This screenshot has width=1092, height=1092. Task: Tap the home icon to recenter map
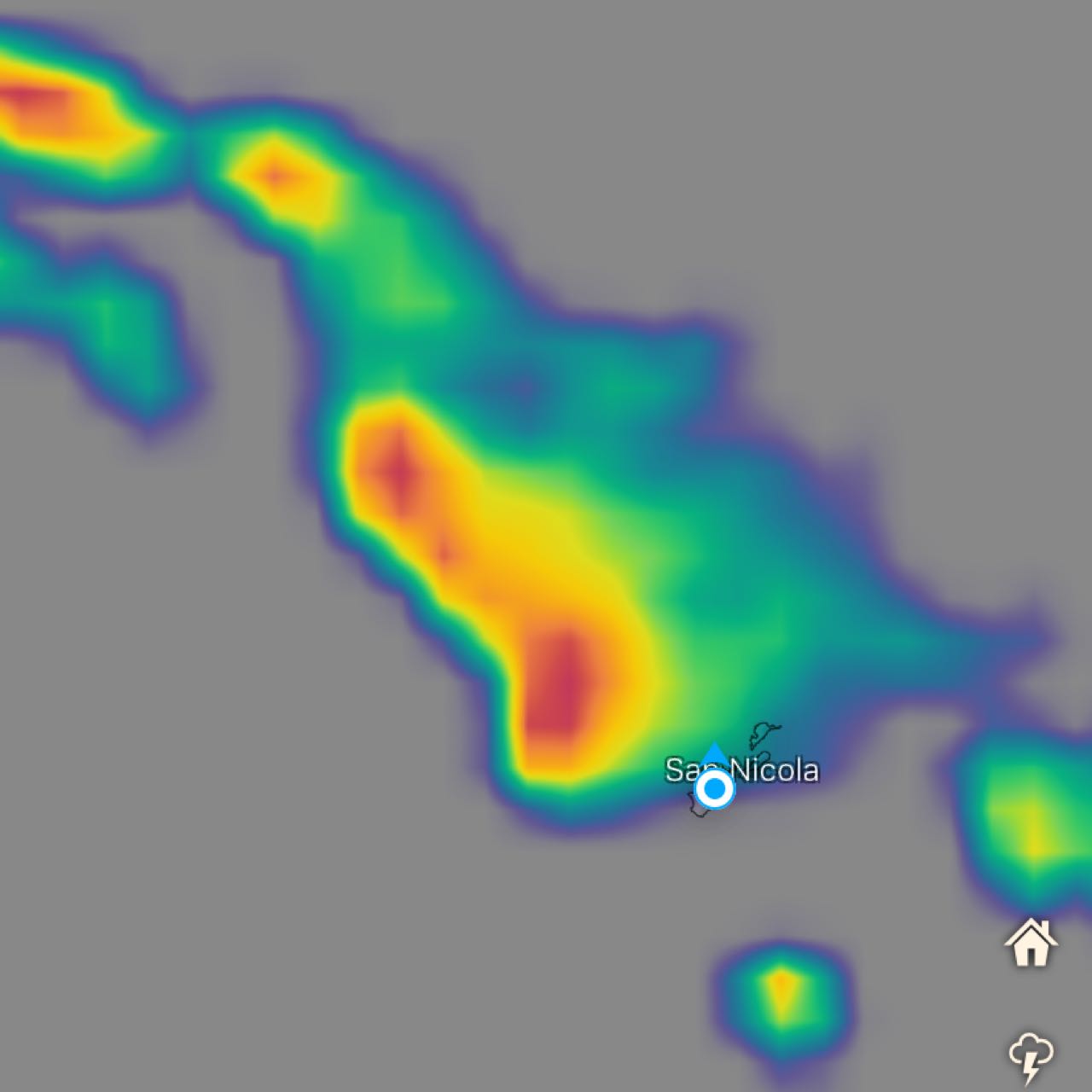(x=1031, y=943)
